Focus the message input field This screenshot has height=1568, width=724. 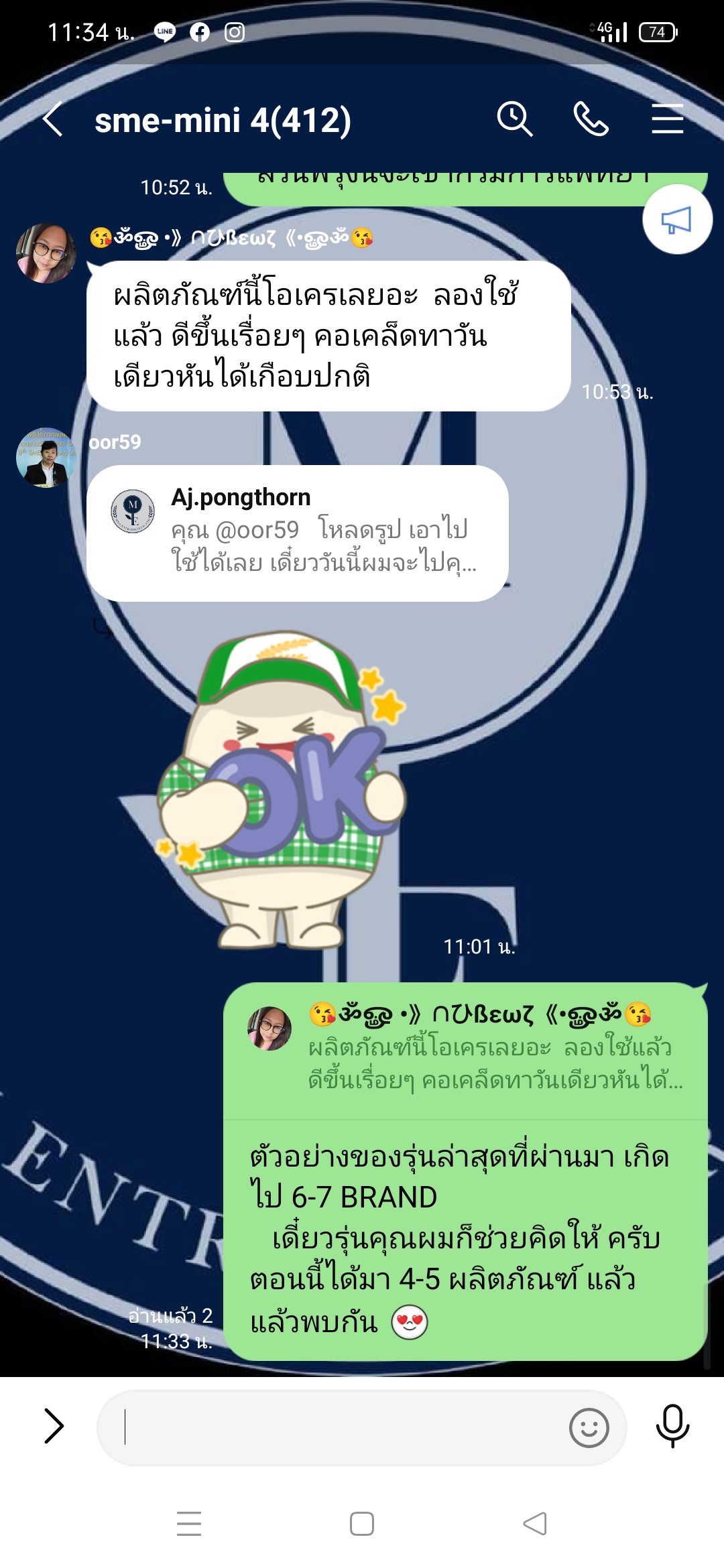click(x=335, y=1427)
